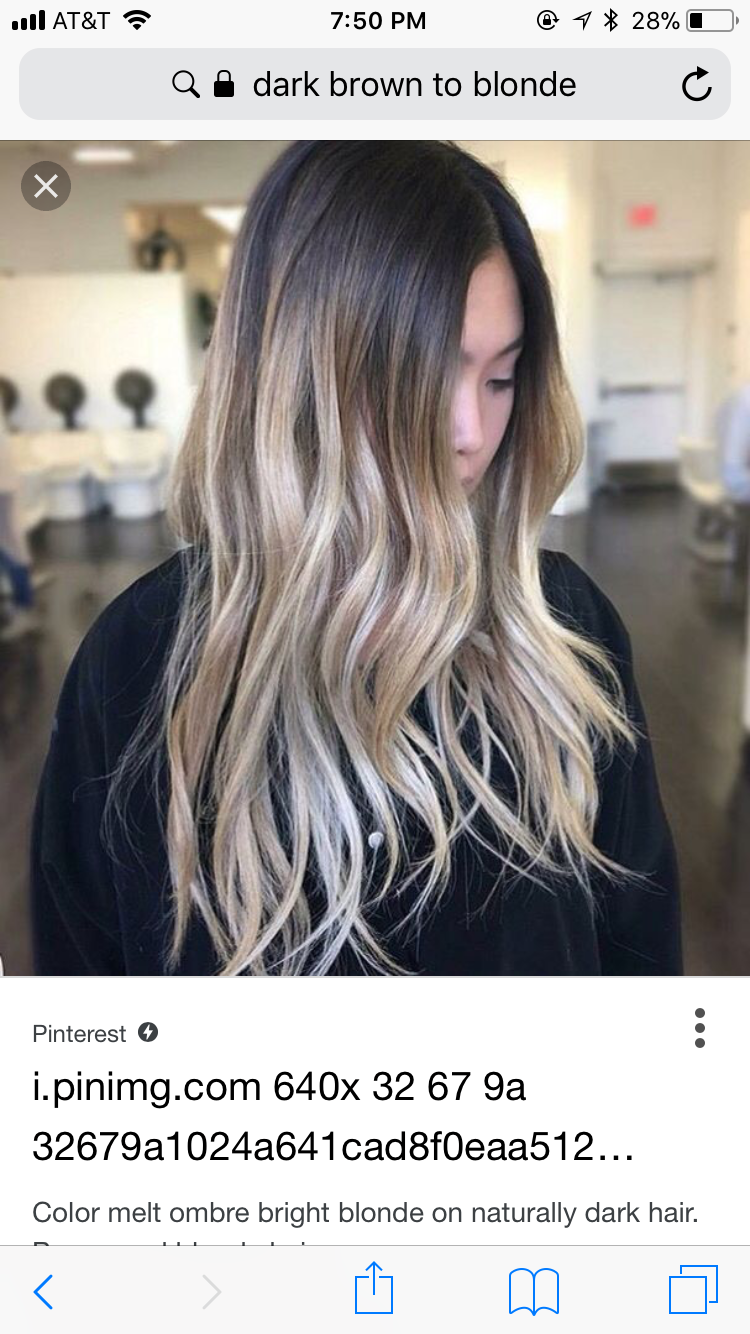Show all open tabs

coord(692,1291)
